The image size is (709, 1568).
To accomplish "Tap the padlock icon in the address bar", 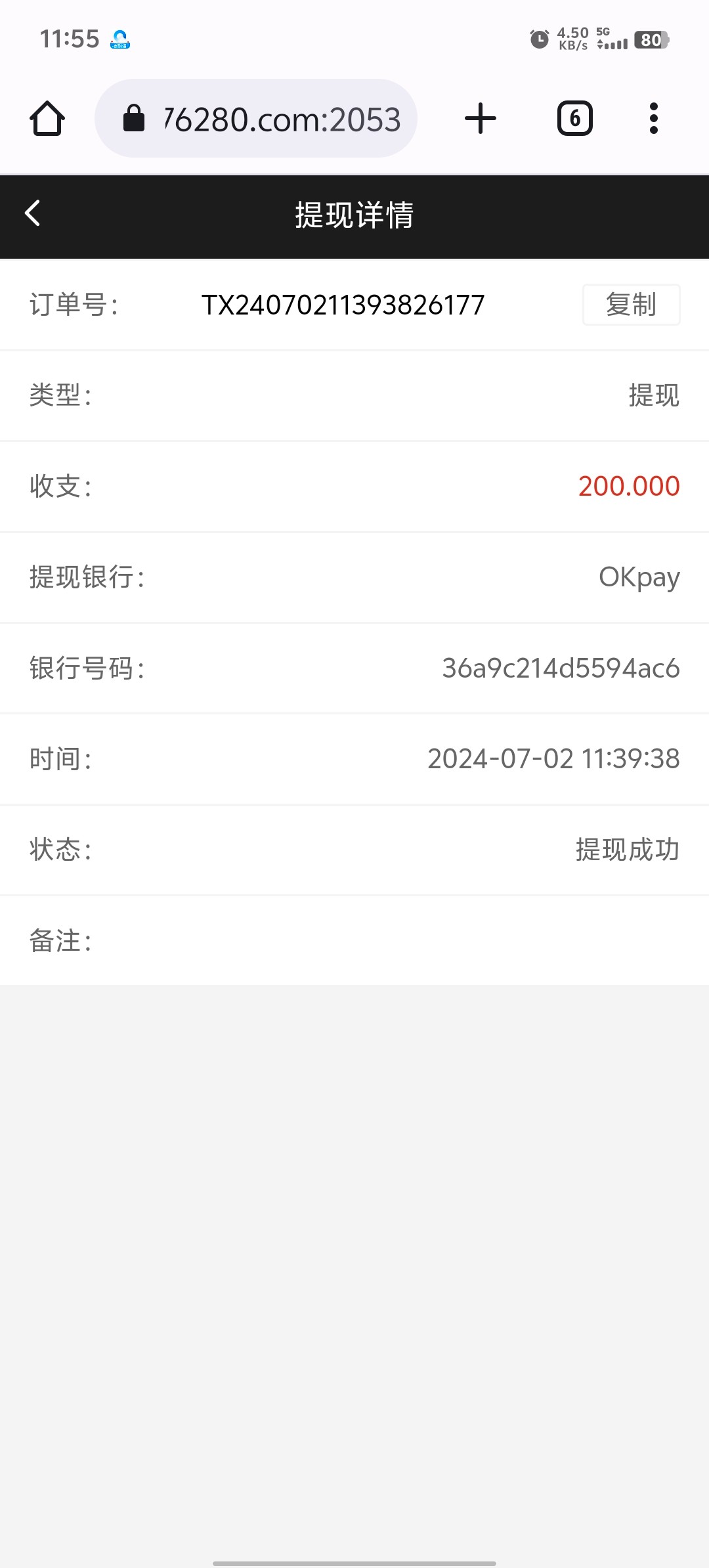I will pos(135,118).
